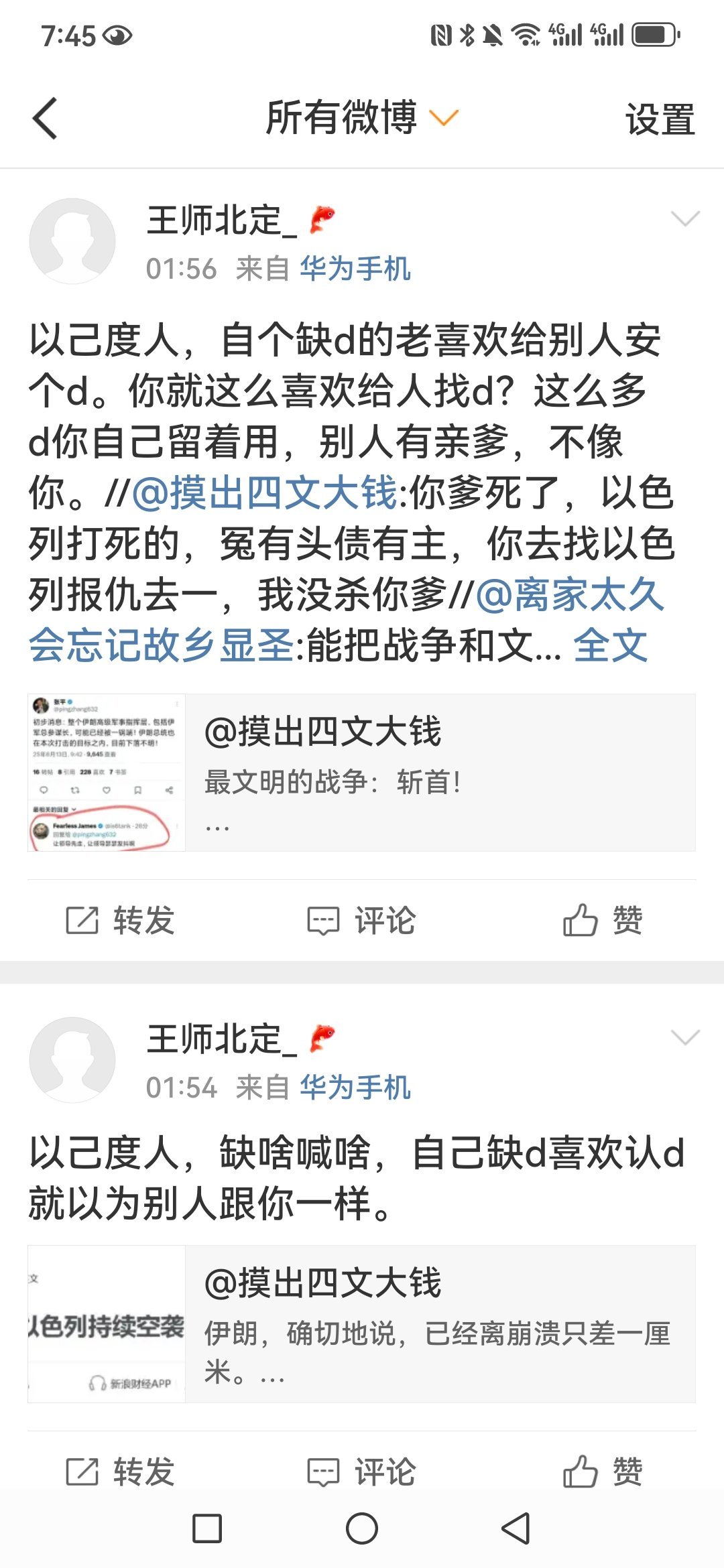The height and width of the screenshot is (1568, 724).
Task: Open the avatar on the 01:56 post
Action: pyautogui.click(x=72, y=241)
